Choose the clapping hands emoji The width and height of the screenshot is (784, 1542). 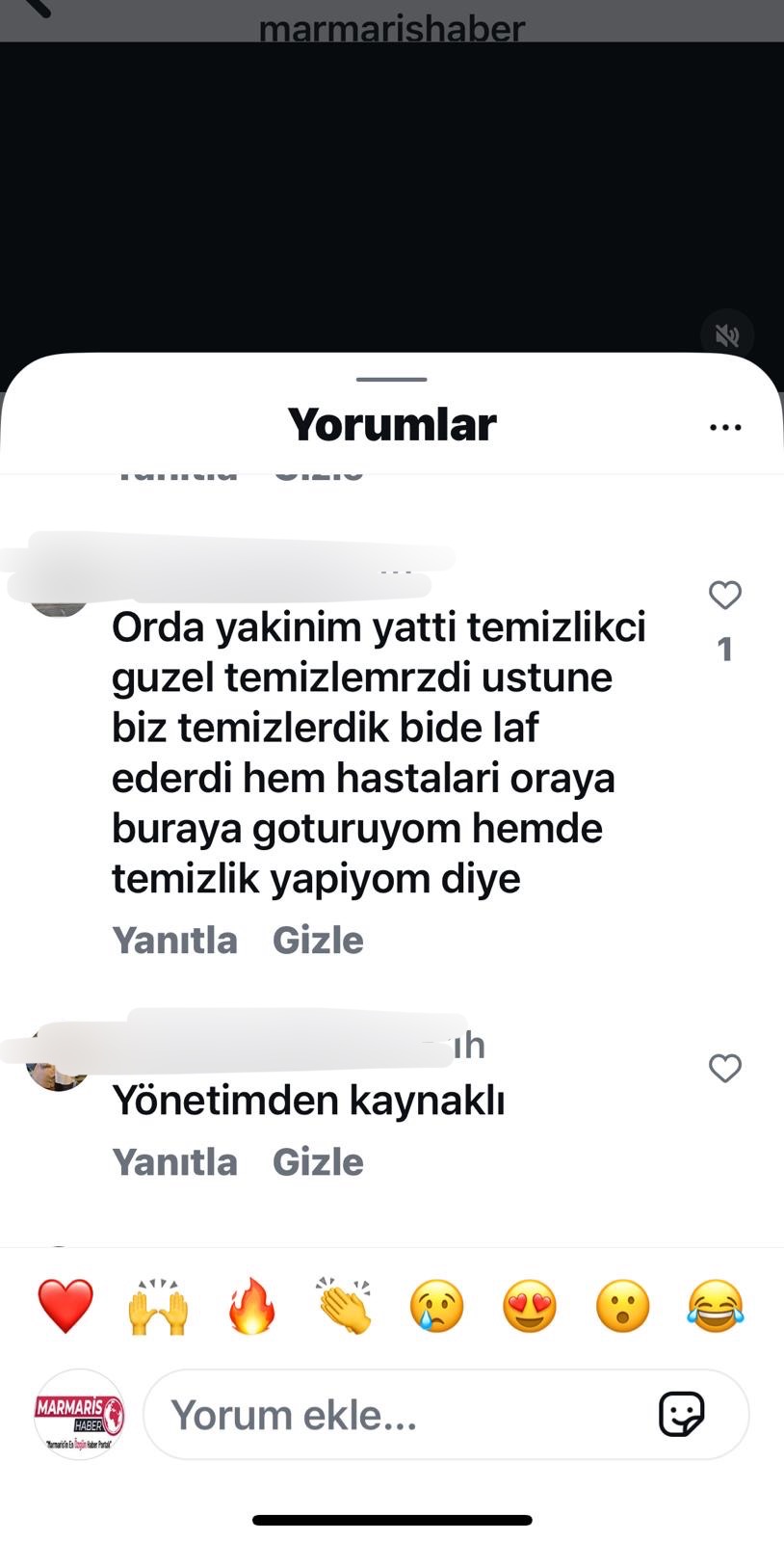(x=345, y=1307)
